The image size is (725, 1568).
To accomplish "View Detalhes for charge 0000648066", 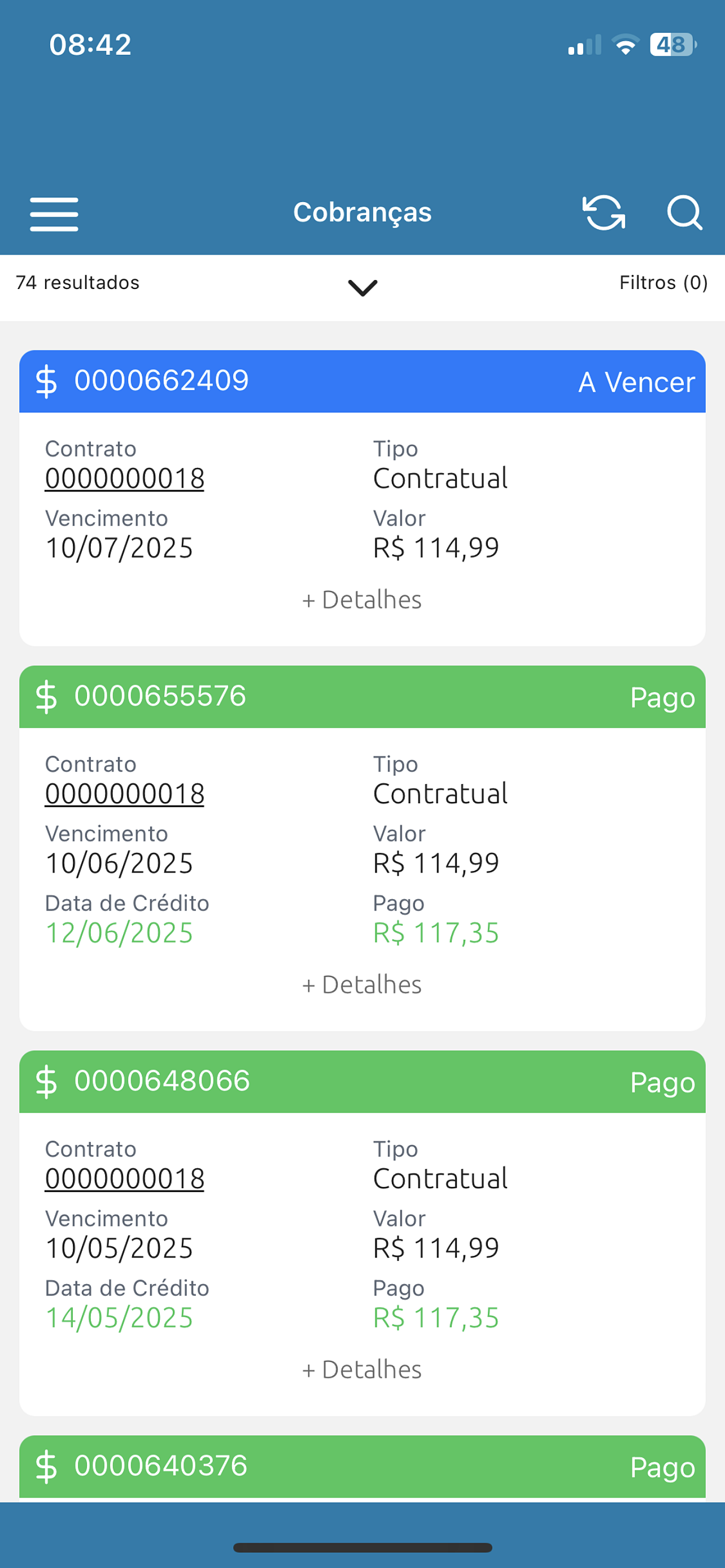I will 362,1369.
